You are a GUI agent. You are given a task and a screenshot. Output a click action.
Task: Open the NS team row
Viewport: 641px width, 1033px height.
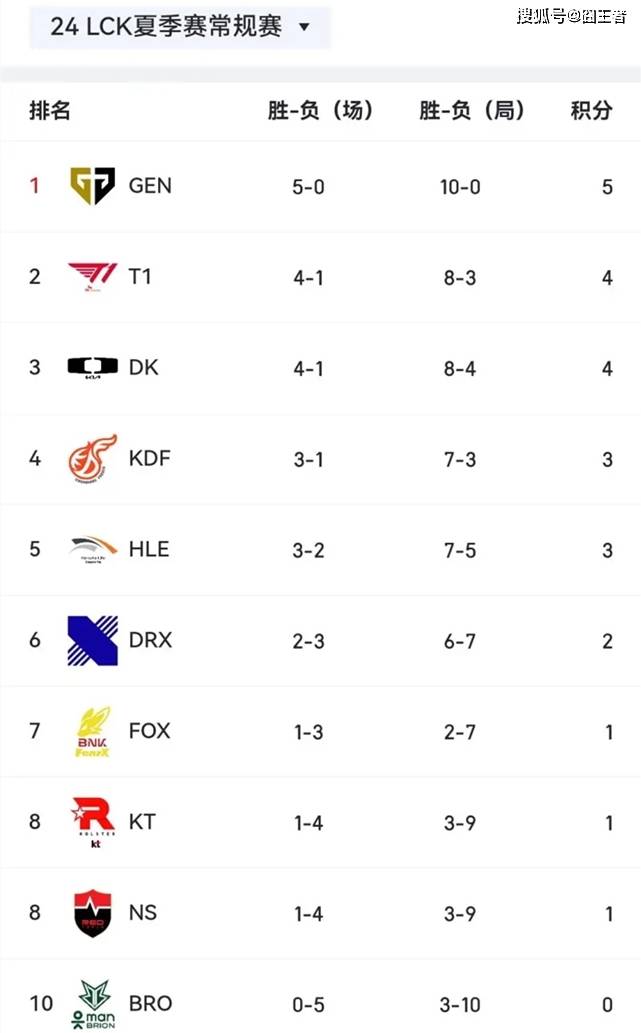point(320,914)
